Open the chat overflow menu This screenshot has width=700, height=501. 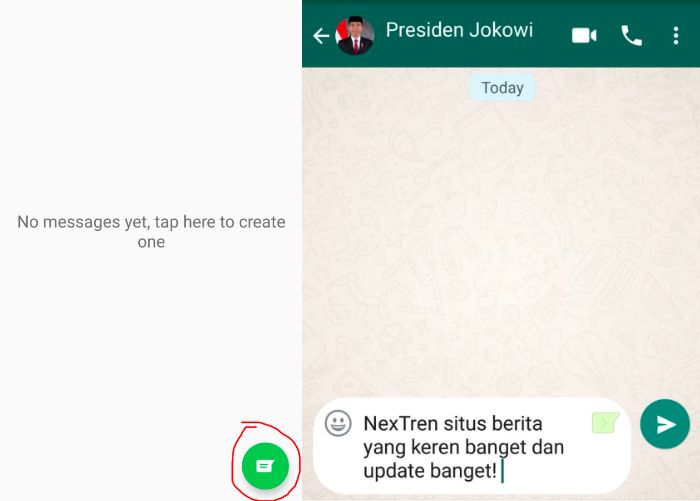pyautogui.click(x=676, y=36)
